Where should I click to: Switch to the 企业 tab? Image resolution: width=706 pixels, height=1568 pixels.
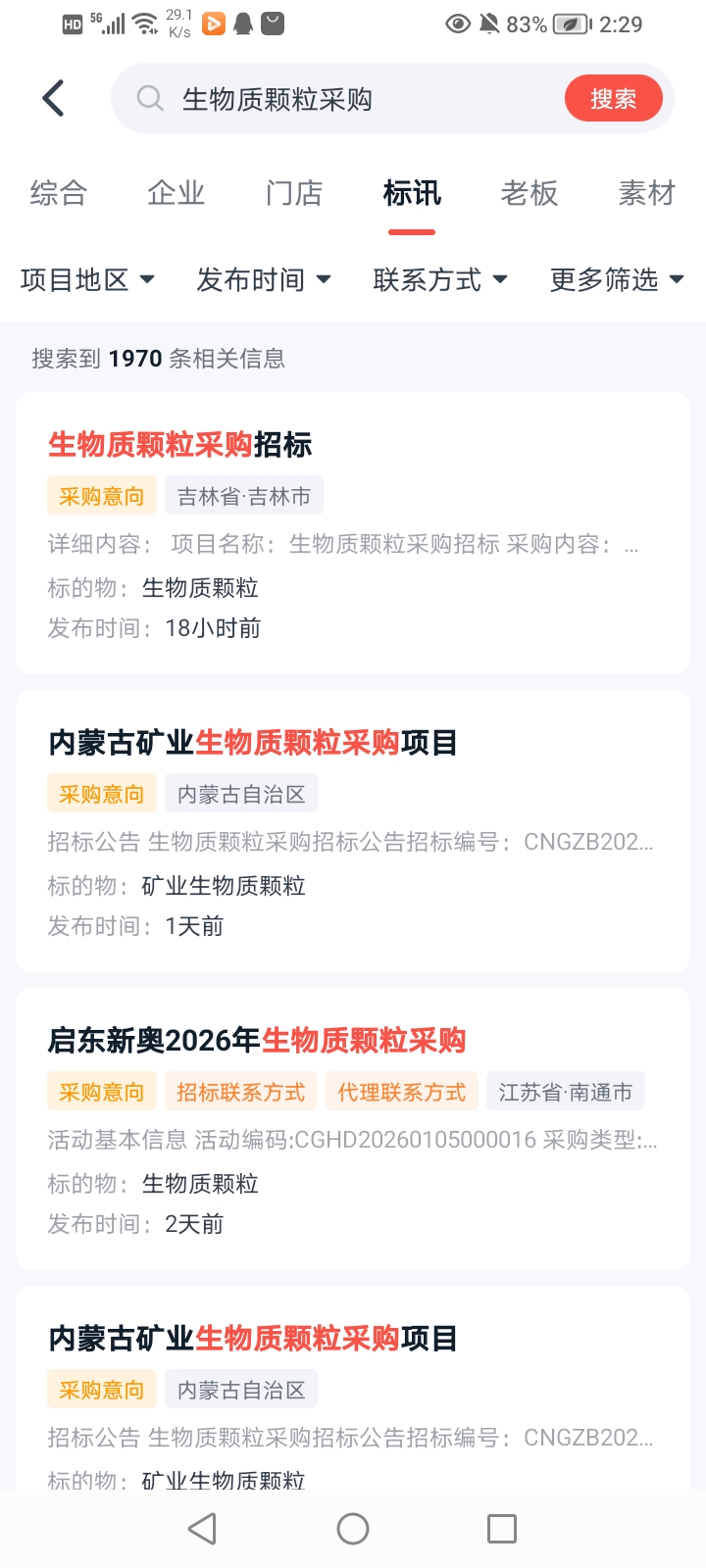point(176,193)
